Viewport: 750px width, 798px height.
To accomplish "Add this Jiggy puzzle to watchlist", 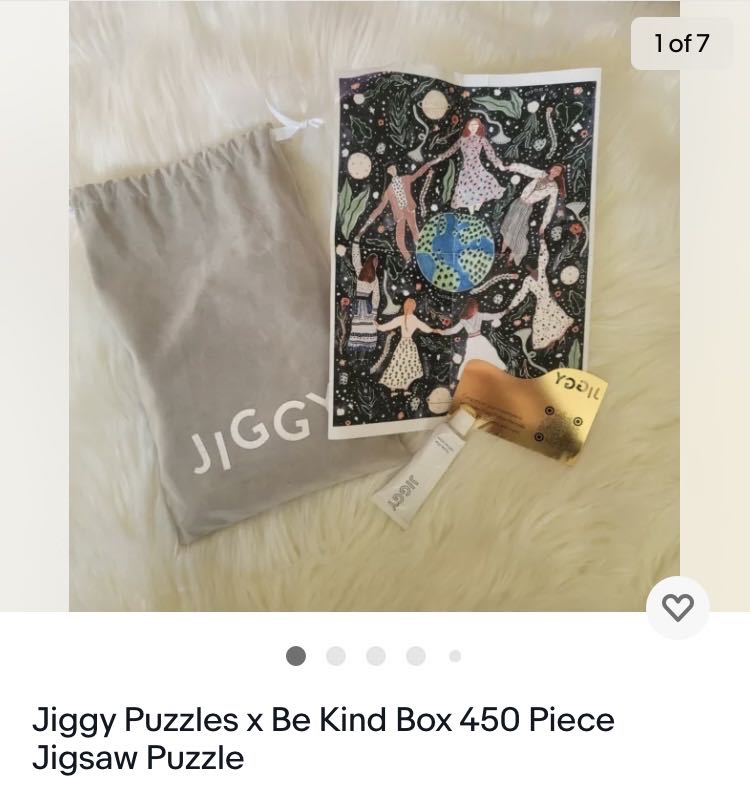I will point(678,607).
